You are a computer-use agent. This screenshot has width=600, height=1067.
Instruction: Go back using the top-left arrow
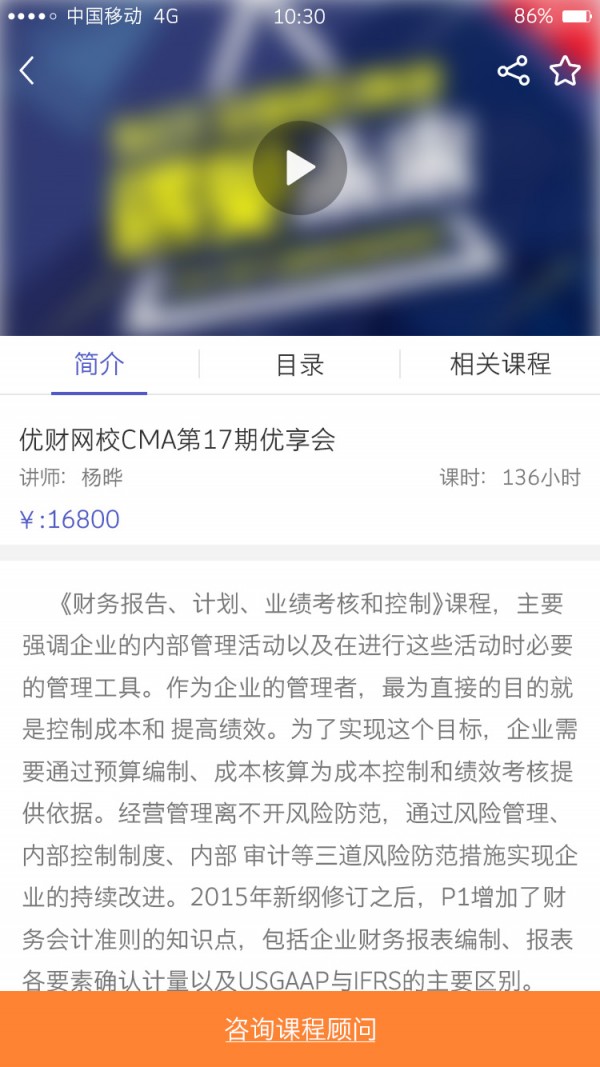[27, 70]
